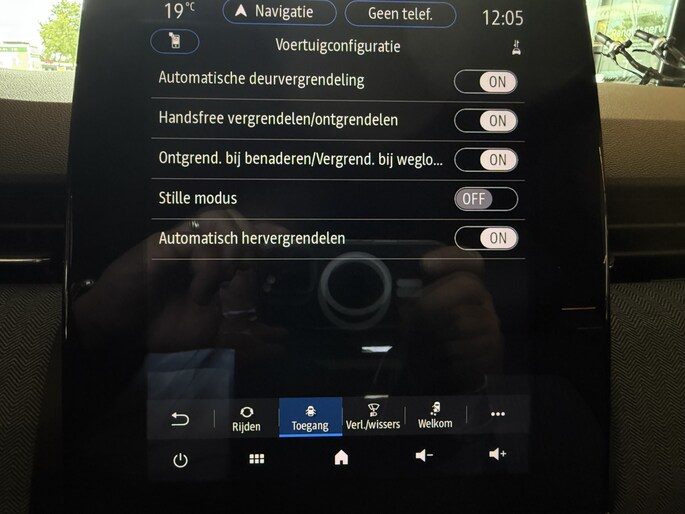
Task: Go to the home screen
Action: coord(341,458)
